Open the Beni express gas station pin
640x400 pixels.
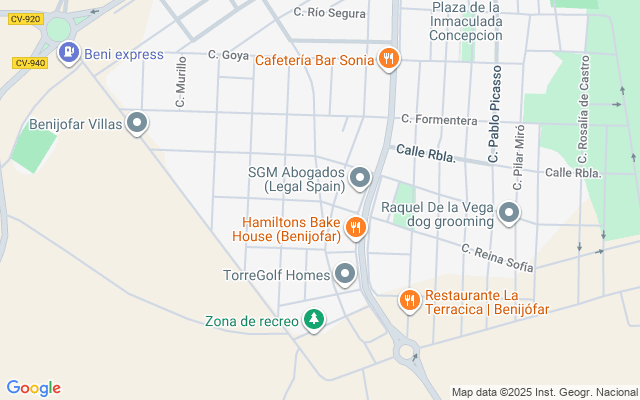click(x=69, y=53)
